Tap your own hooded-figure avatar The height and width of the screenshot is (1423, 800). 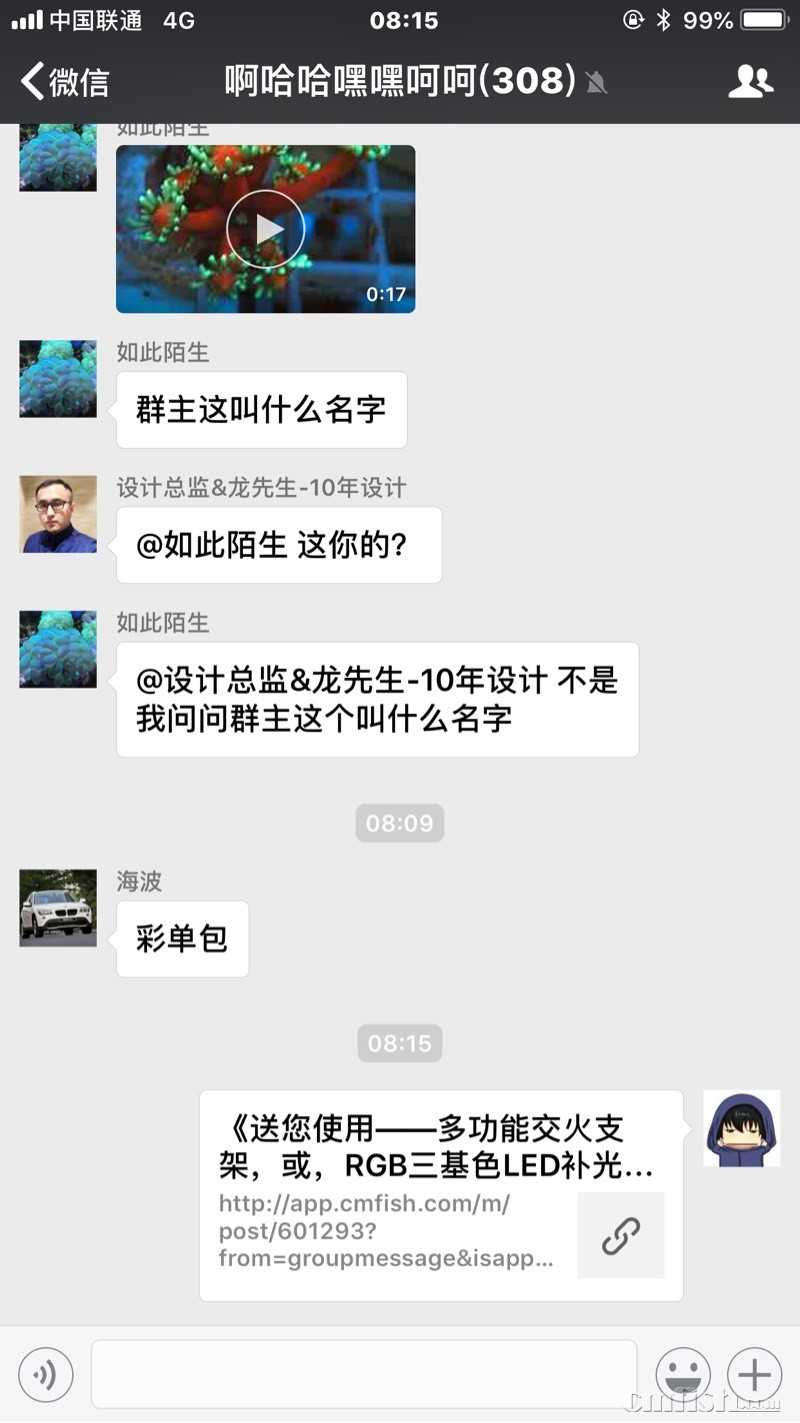coord(741,1128)
